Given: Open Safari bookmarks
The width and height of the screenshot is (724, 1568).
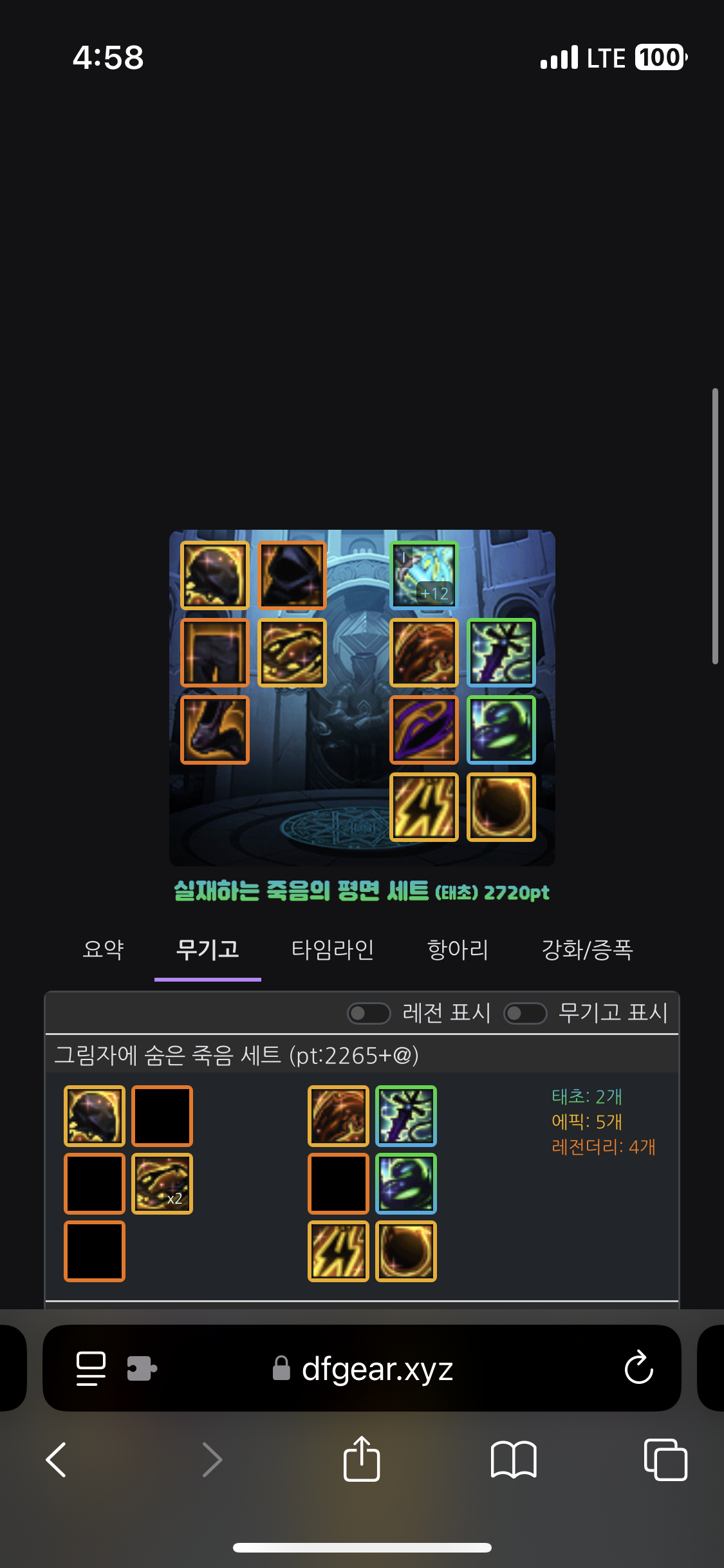Looking at the screenshot, I should pos(513,1459).
